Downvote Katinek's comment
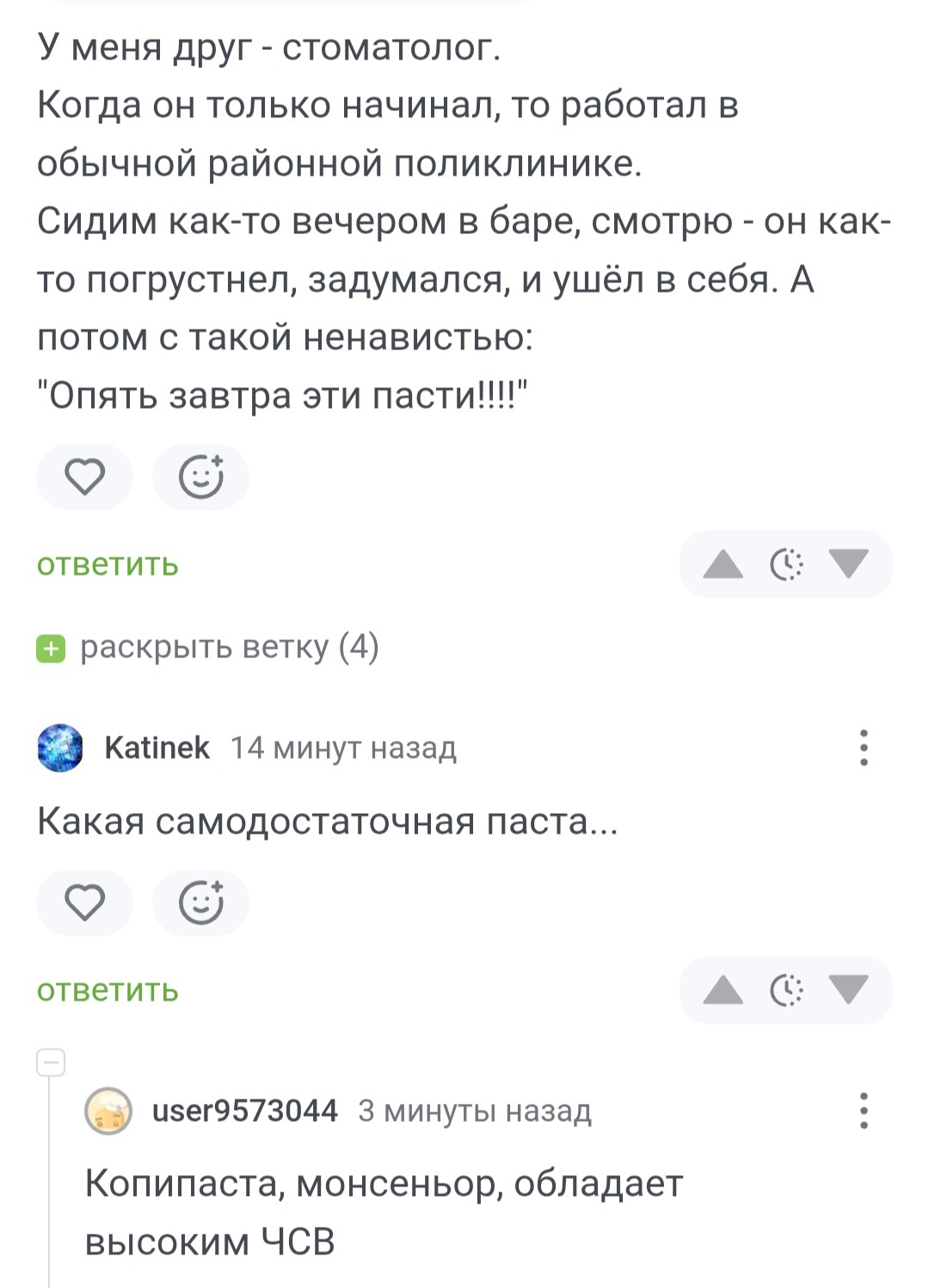This screenshot has width=929, height=1288. pos(849,990)
